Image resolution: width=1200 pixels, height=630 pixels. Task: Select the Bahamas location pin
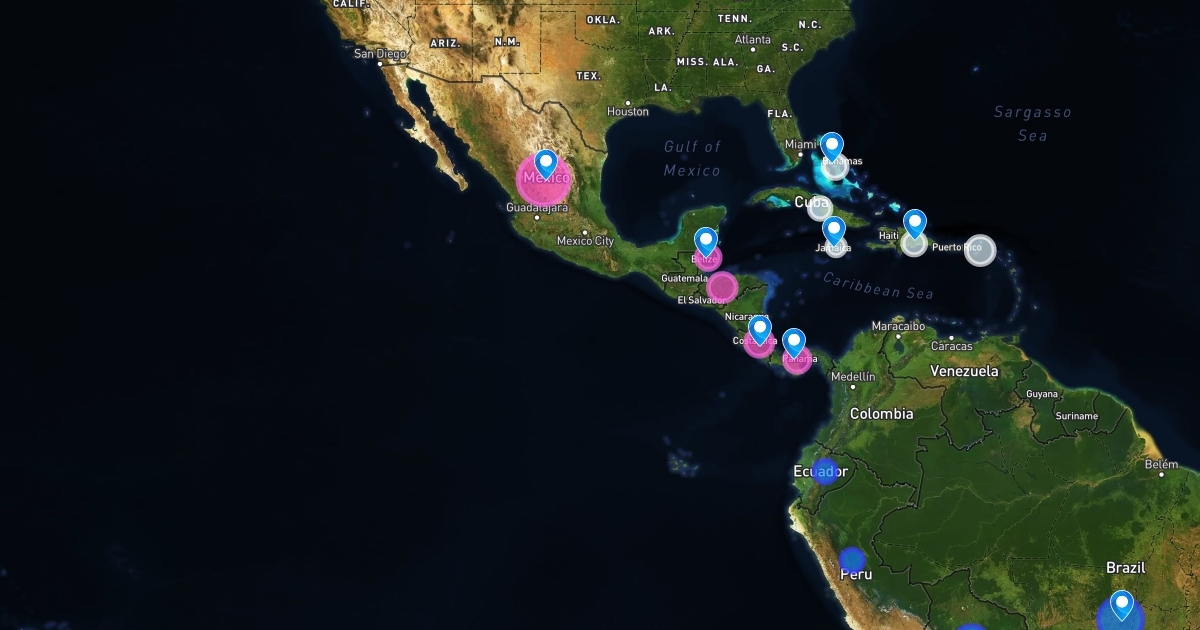(831, 146)
